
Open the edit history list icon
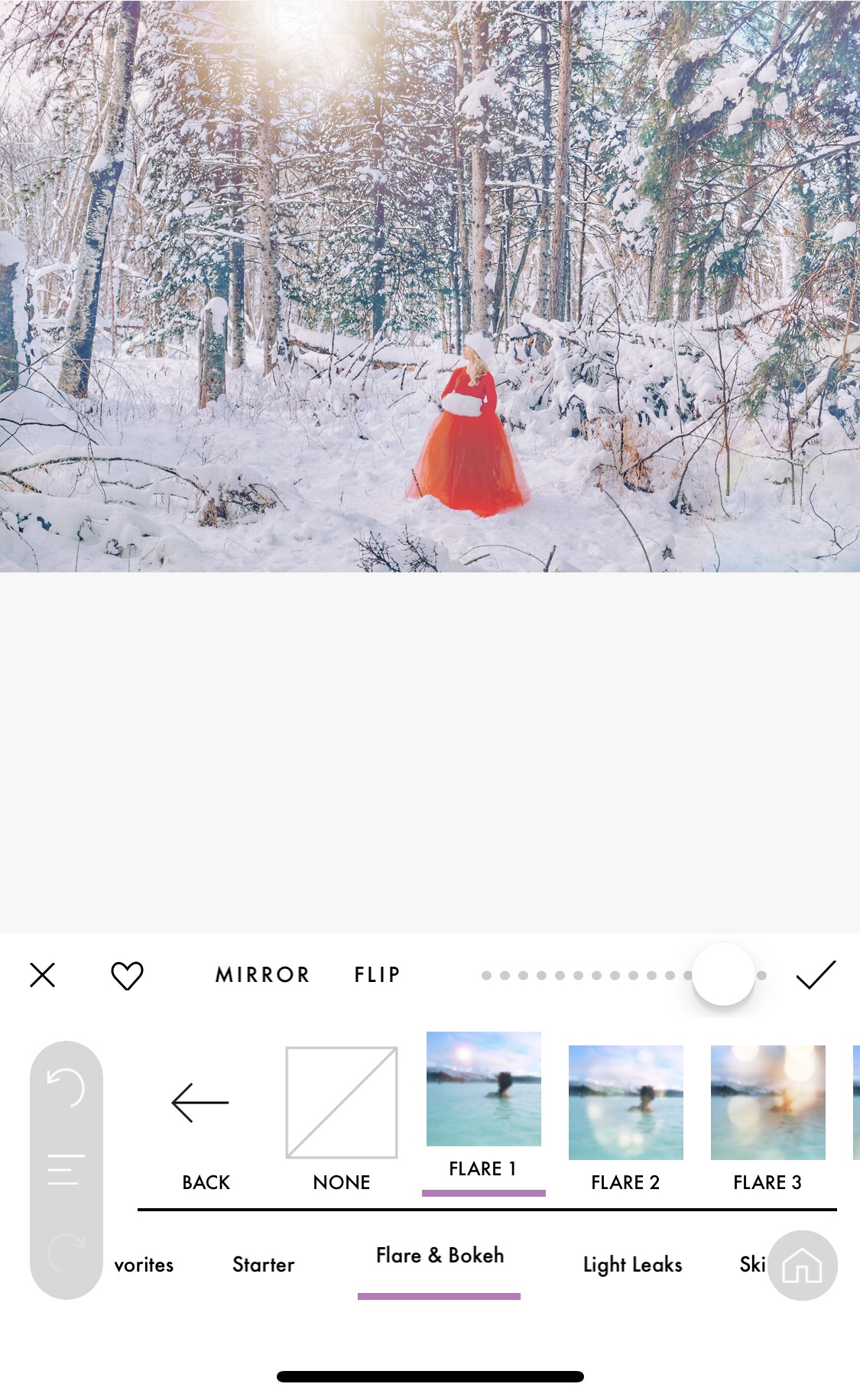(66, 1169)
